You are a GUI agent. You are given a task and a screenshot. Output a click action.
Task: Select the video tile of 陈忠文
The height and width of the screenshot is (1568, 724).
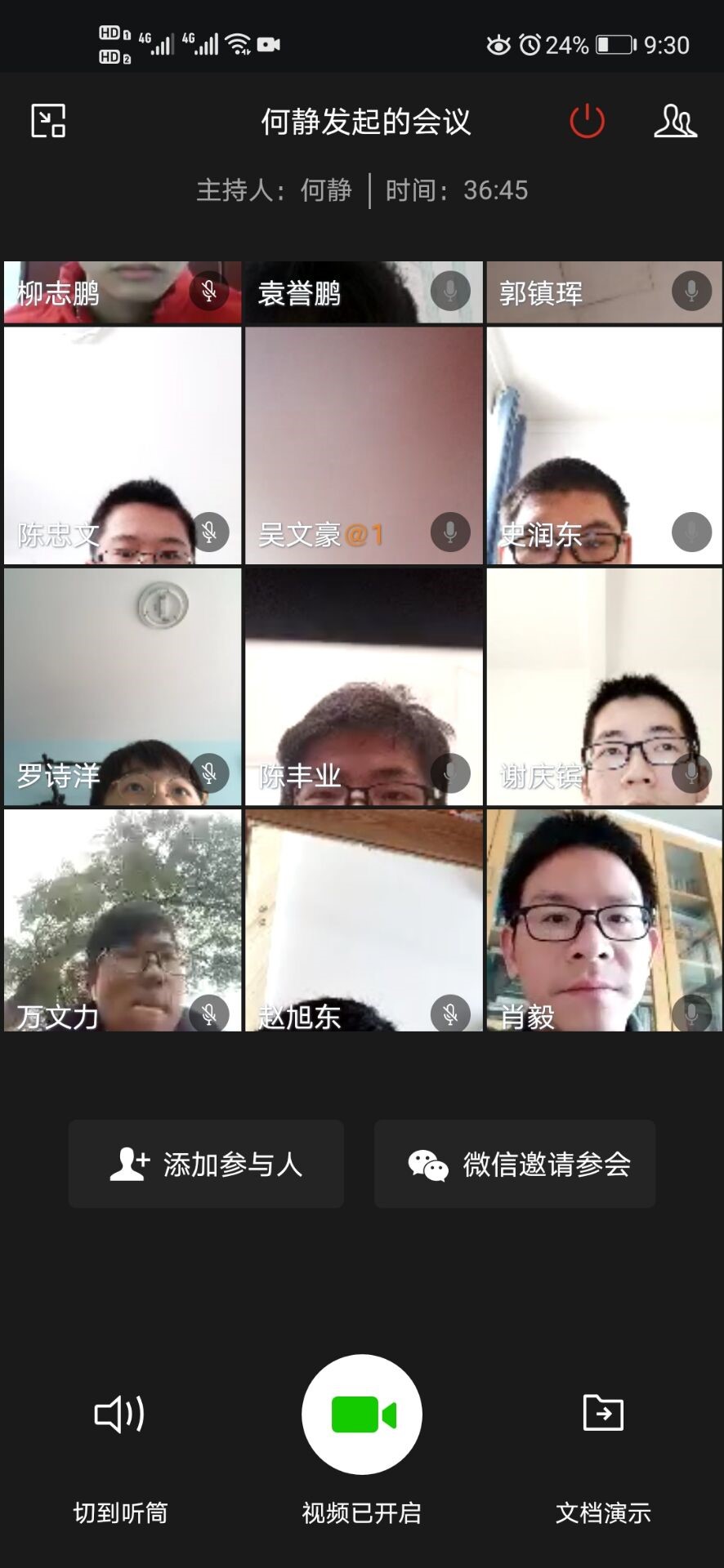pos(123,445)
